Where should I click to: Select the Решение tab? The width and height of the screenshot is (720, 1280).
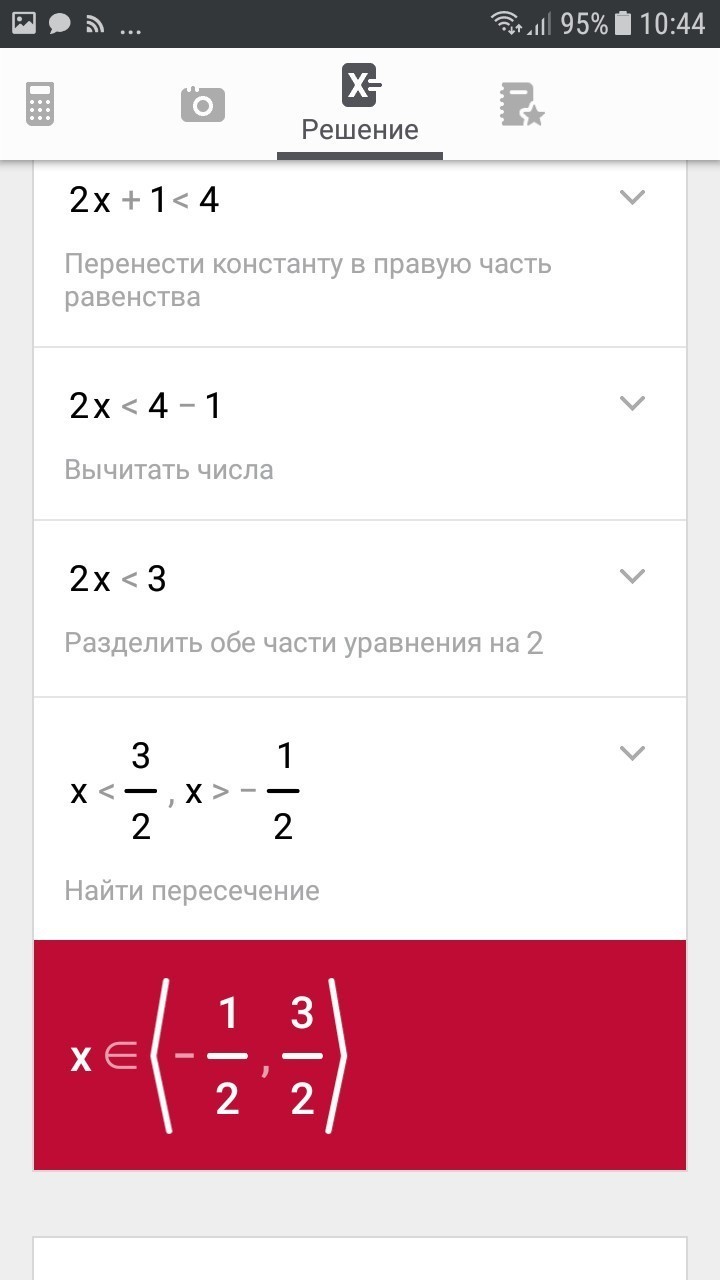click(360, 104)
